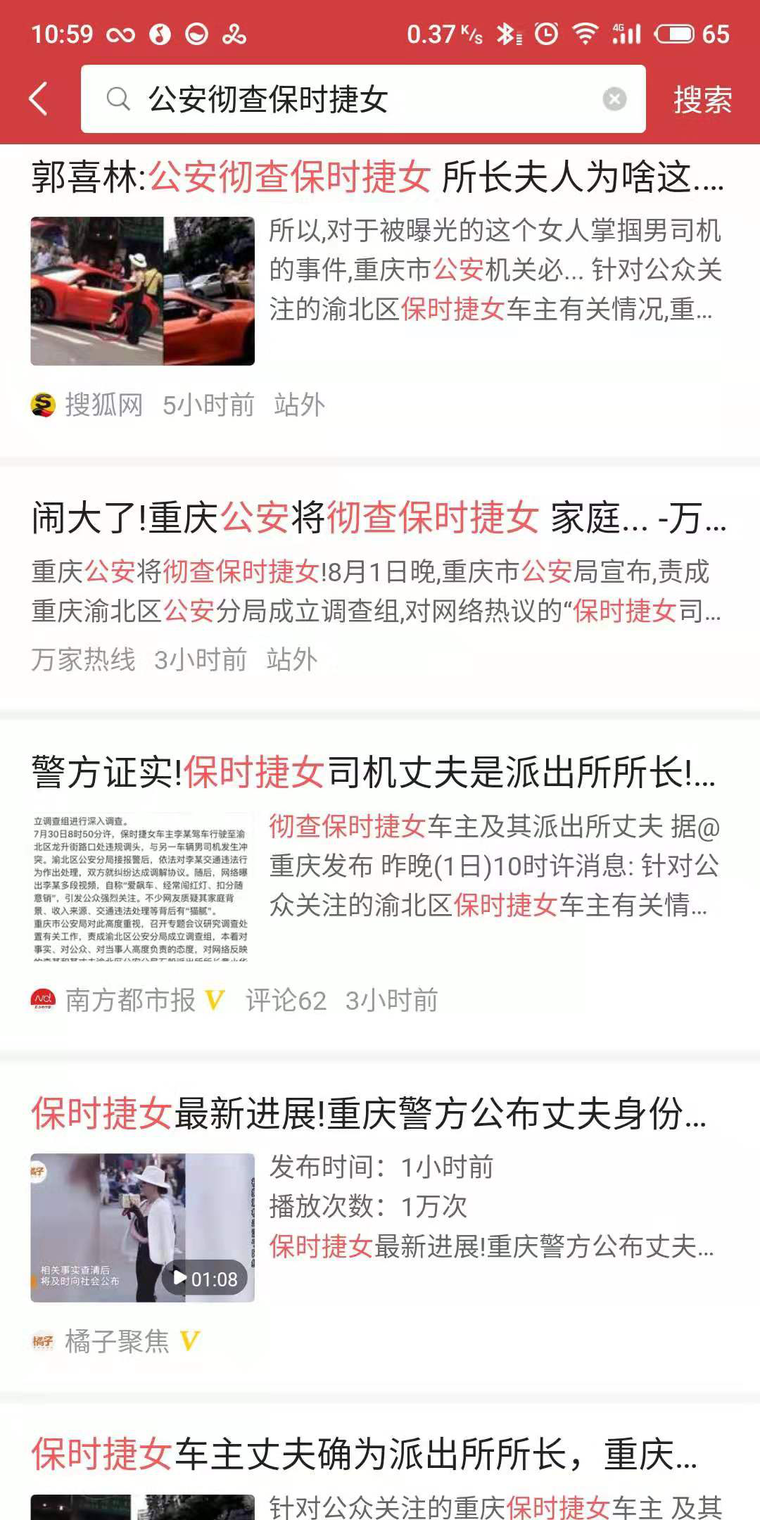Screen dimensions: 760x1520
Task: Tap the video preview showing the woman in white
Action: [x=142, y=1227]
